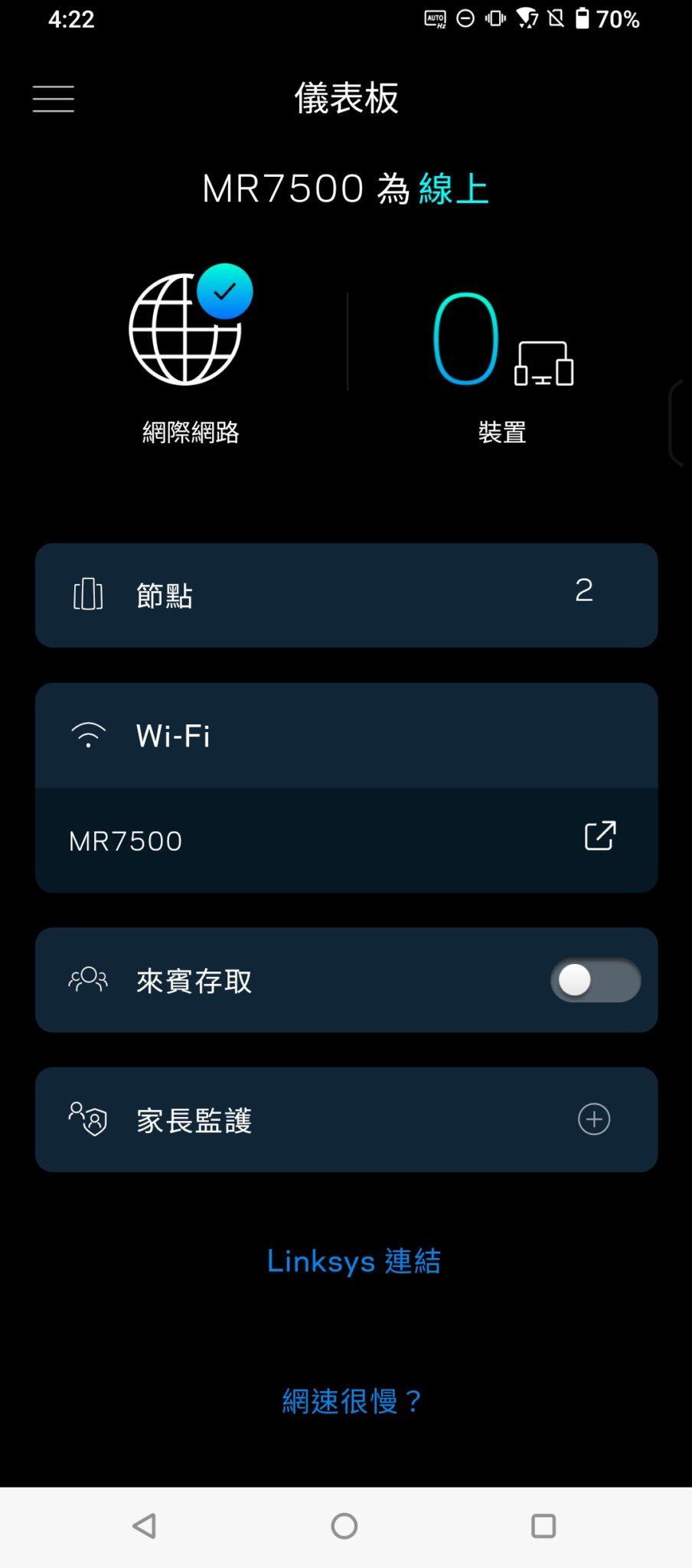This screenshot has height=1568, width=692.
Task: Open the hamburger drawer menu
Action: [x=54, y=99]
